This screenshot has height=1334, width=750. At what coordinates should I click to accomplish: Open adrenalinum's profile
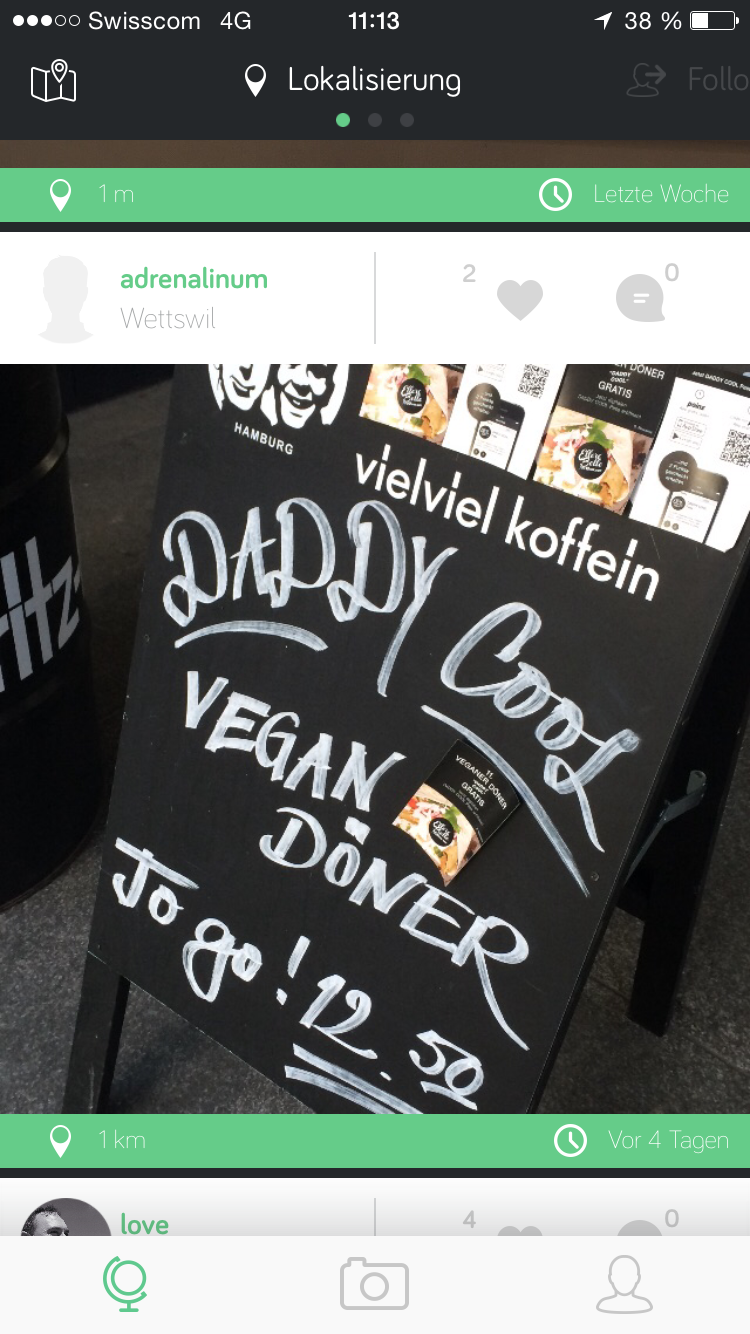194,279
